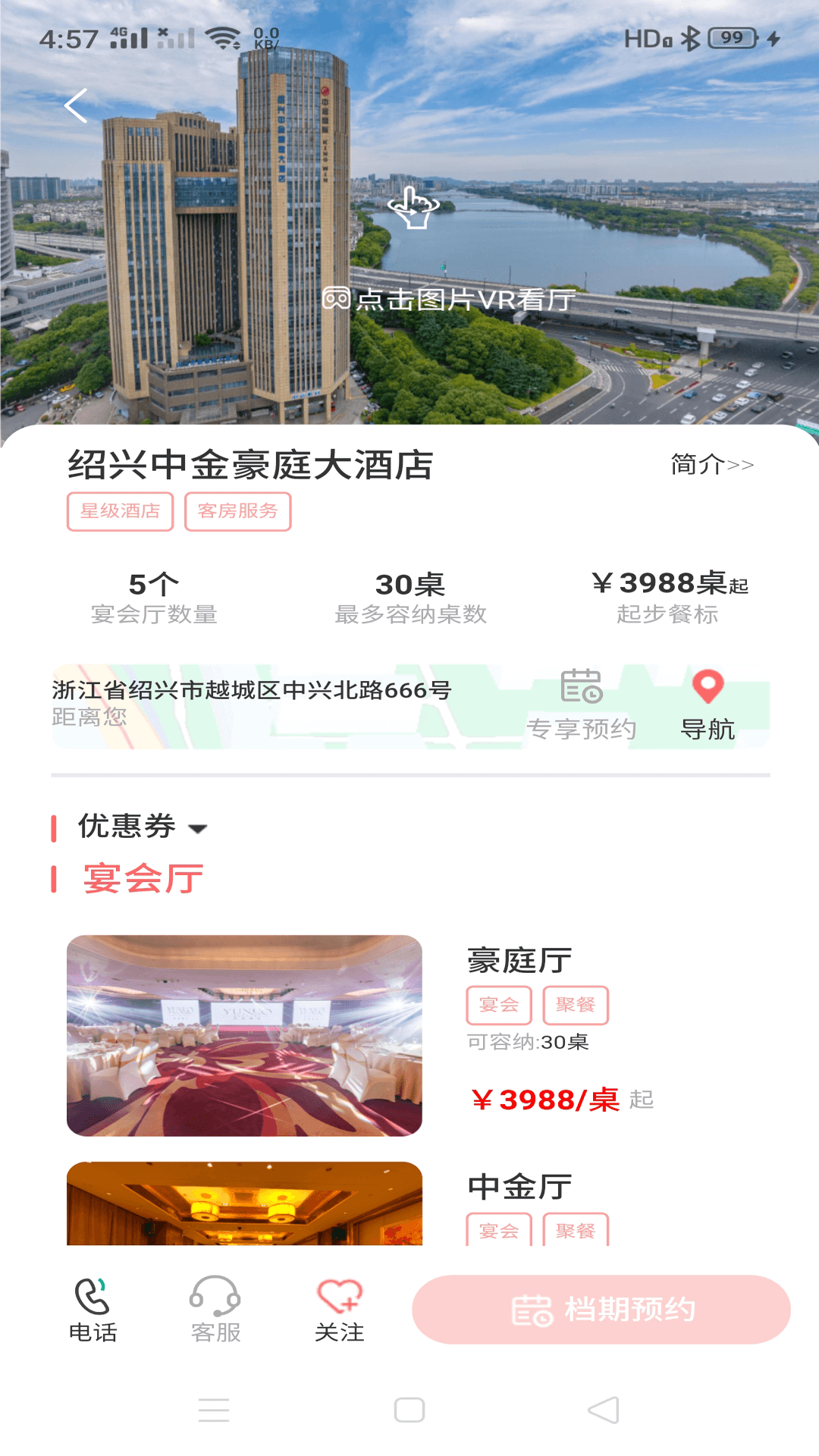Select the 星级酒店 tag
Screen dimensions: 819x1456
click(120, 511)
